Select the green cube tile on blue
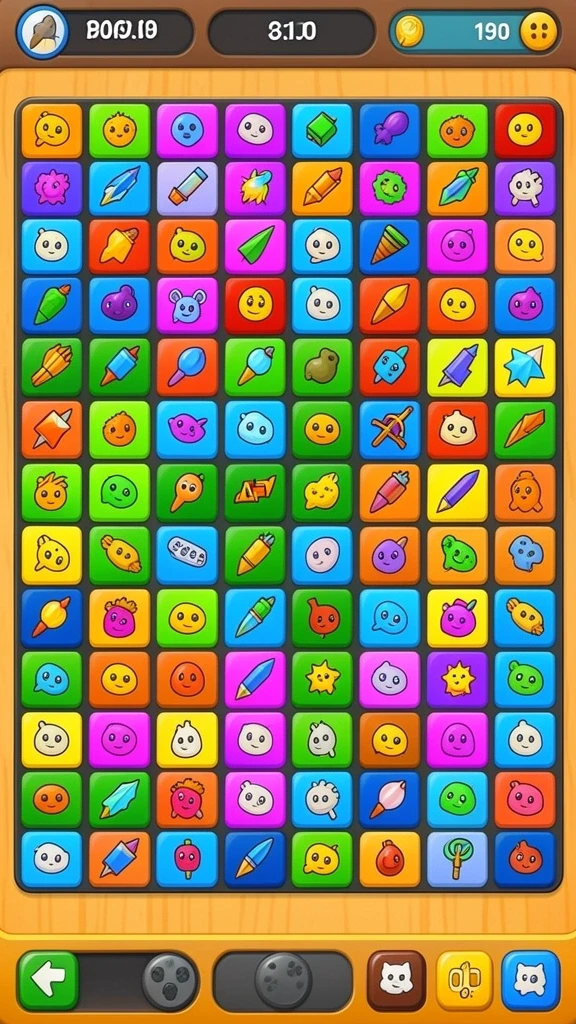The image size is (576, 1024). click(322, 130)
